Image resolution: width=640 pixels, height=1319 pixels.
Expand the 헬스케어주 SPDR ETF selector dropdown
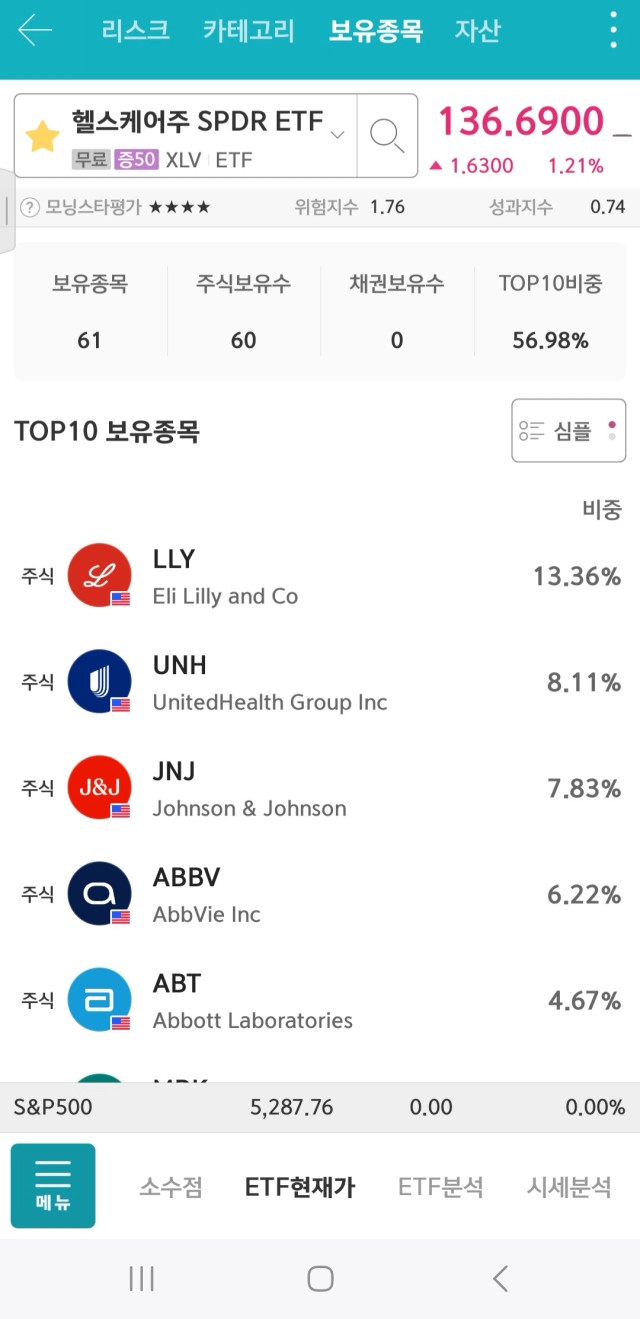(337, 135)
